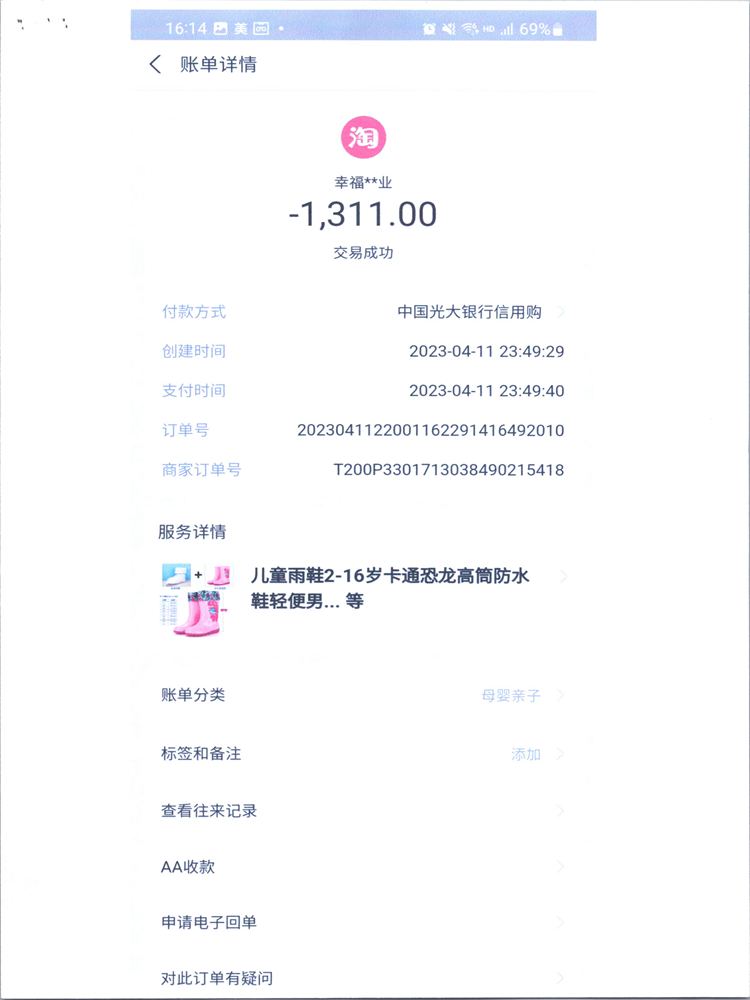Open 申请电子回单 to request a receipt
This screenshot has height=1000, width=750.
(x=363, y=922)
